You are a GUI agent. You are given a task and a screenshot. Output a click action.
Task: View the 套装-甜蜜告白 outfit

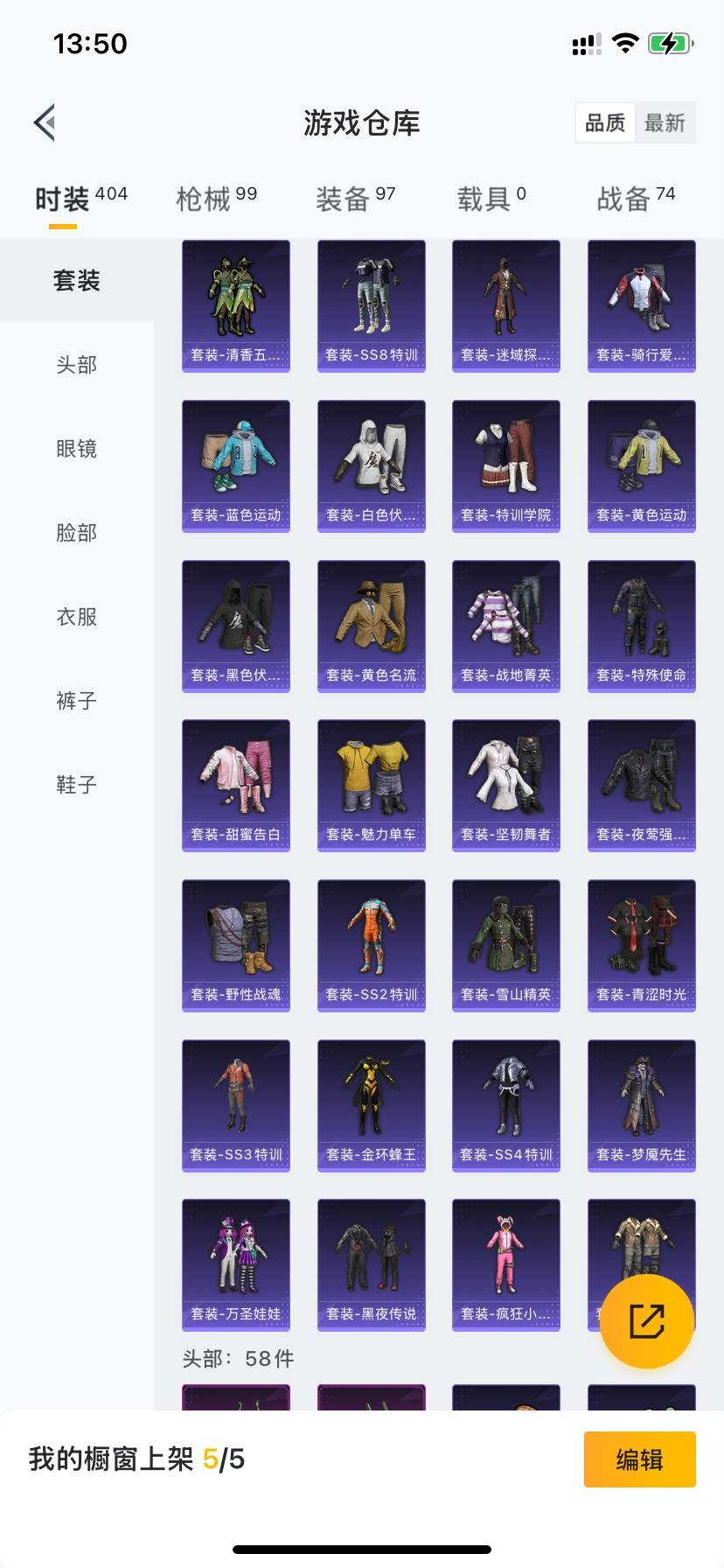point(236,785)
